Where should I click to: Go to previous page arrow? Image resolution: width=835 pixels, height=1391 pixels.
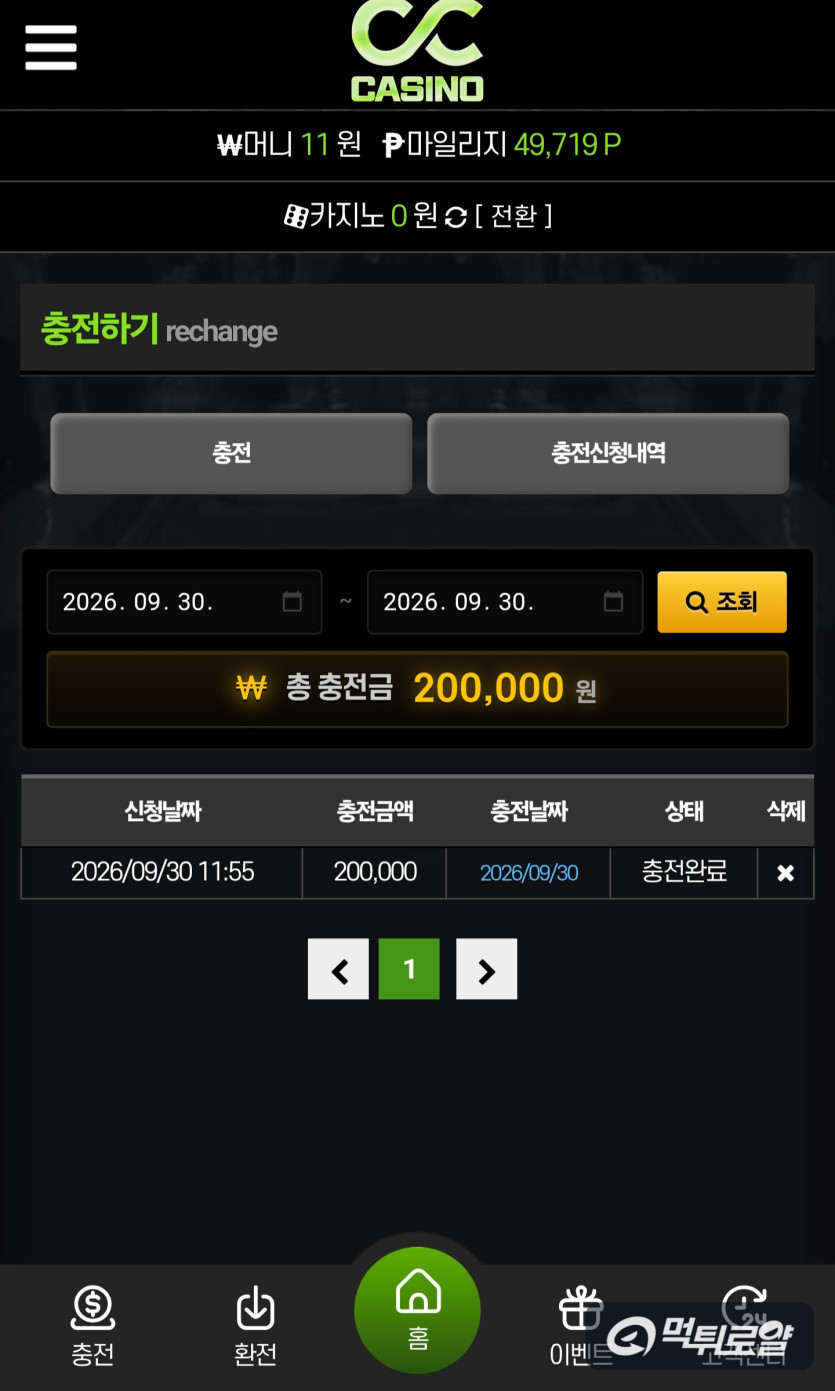[338, 969]
